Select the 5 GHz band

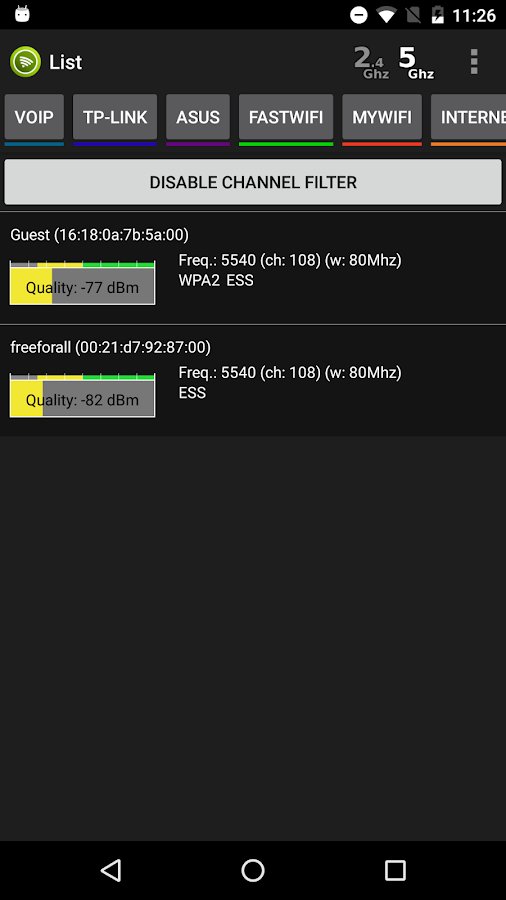417,63
